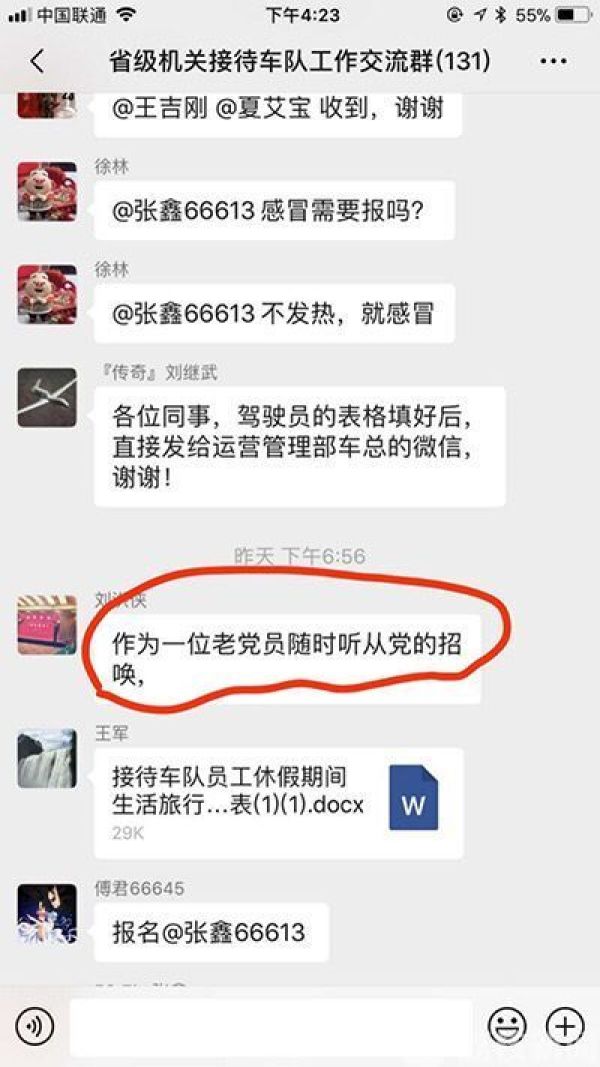
Task: View profile of 傅君66645
Action: click(47, 914)
